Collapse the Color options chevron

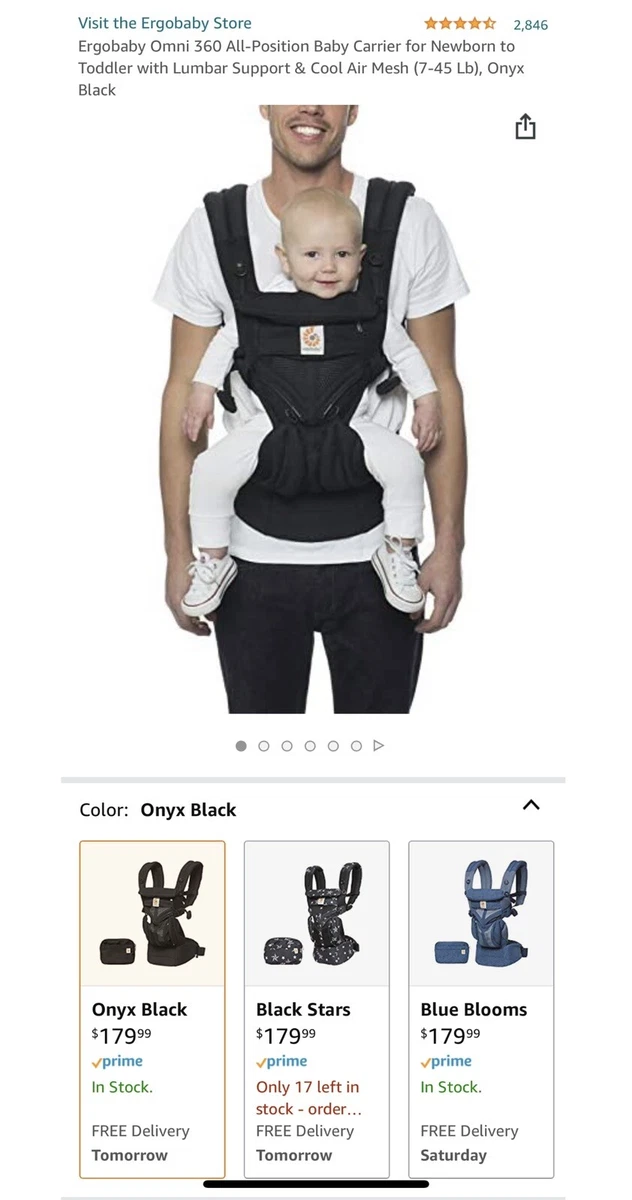click(x=531, y=805)
